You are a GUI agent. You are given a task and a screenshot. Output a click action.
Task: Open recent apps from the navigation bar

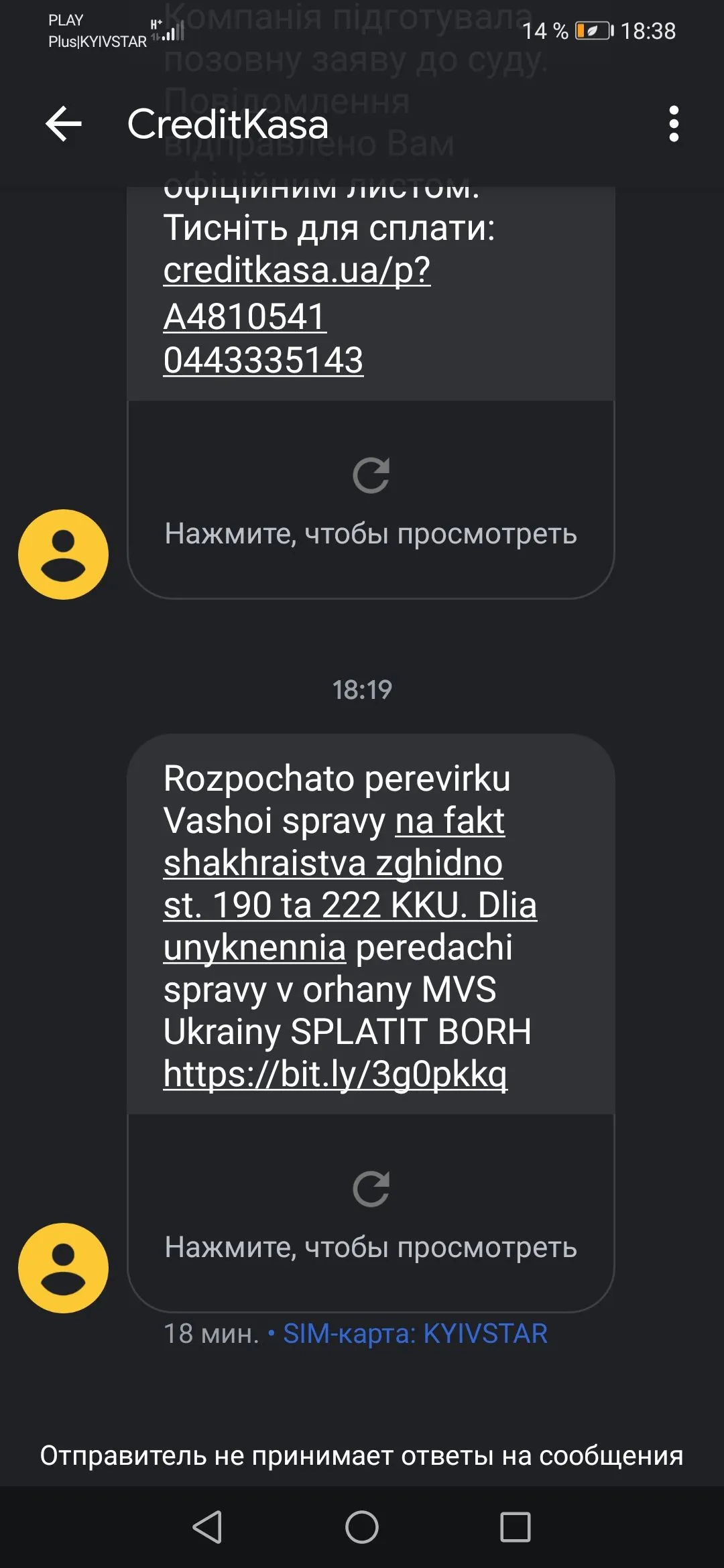coord(515,1527)
